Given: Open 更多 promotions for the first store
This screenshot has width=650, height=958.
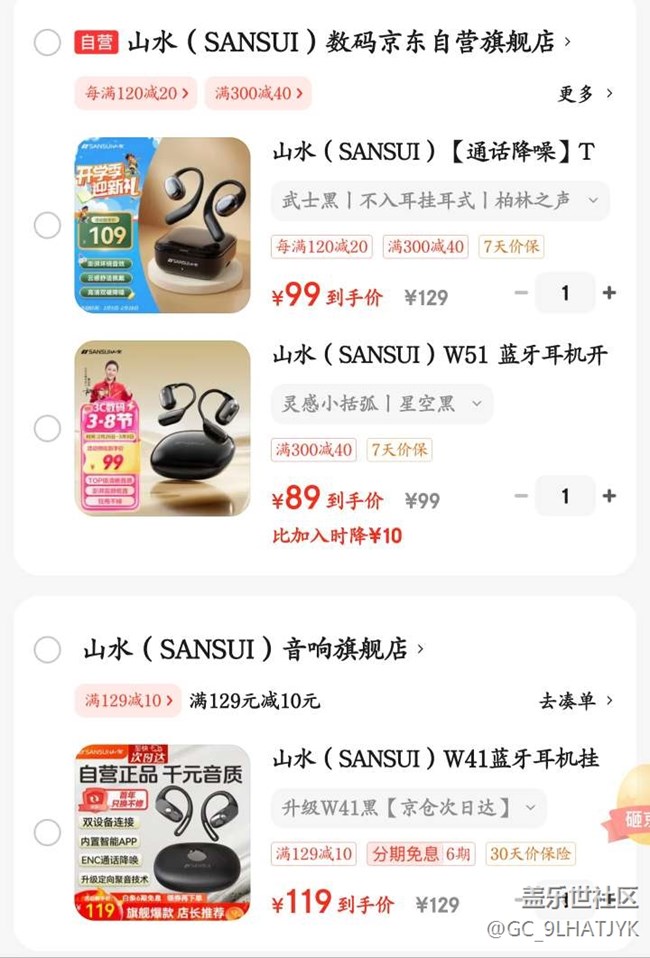Looking at the screenshot, I should coord(585,94).
